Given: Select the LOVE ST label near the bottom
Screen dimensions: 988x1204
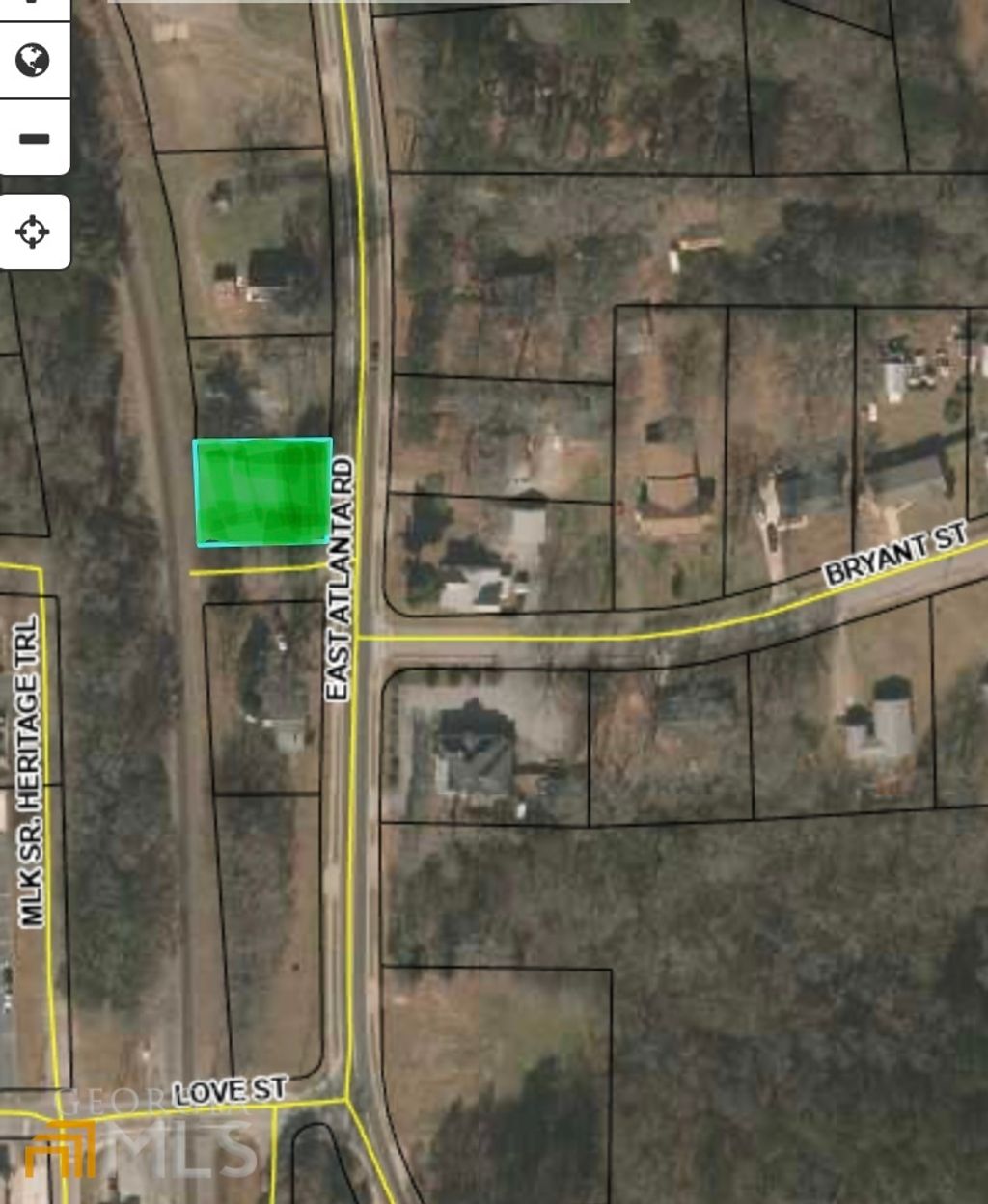Looking at the screenshot, I should 229,1092.
